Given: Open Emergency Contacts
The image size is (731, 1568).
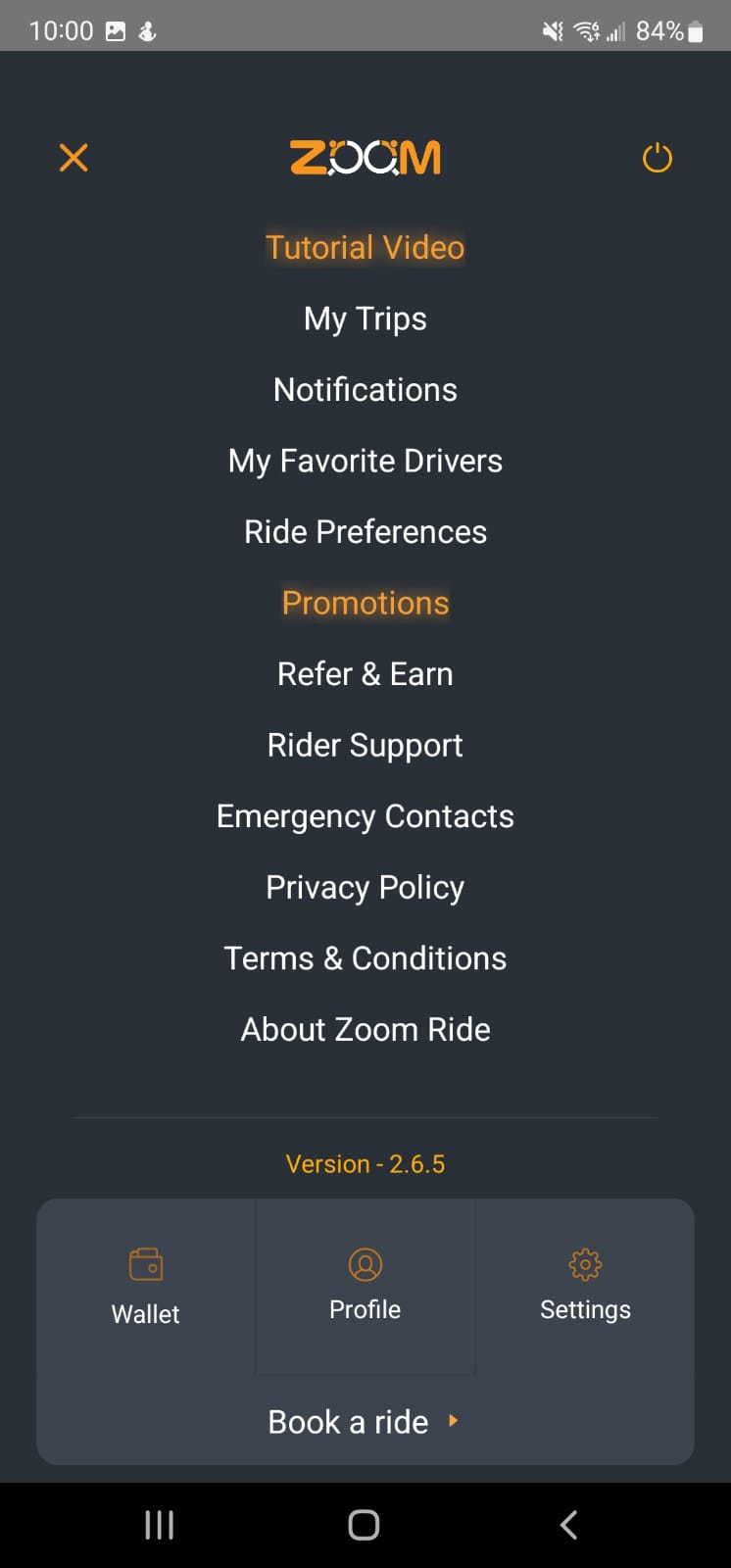Looking at the screenshot, I should point(365,816).
